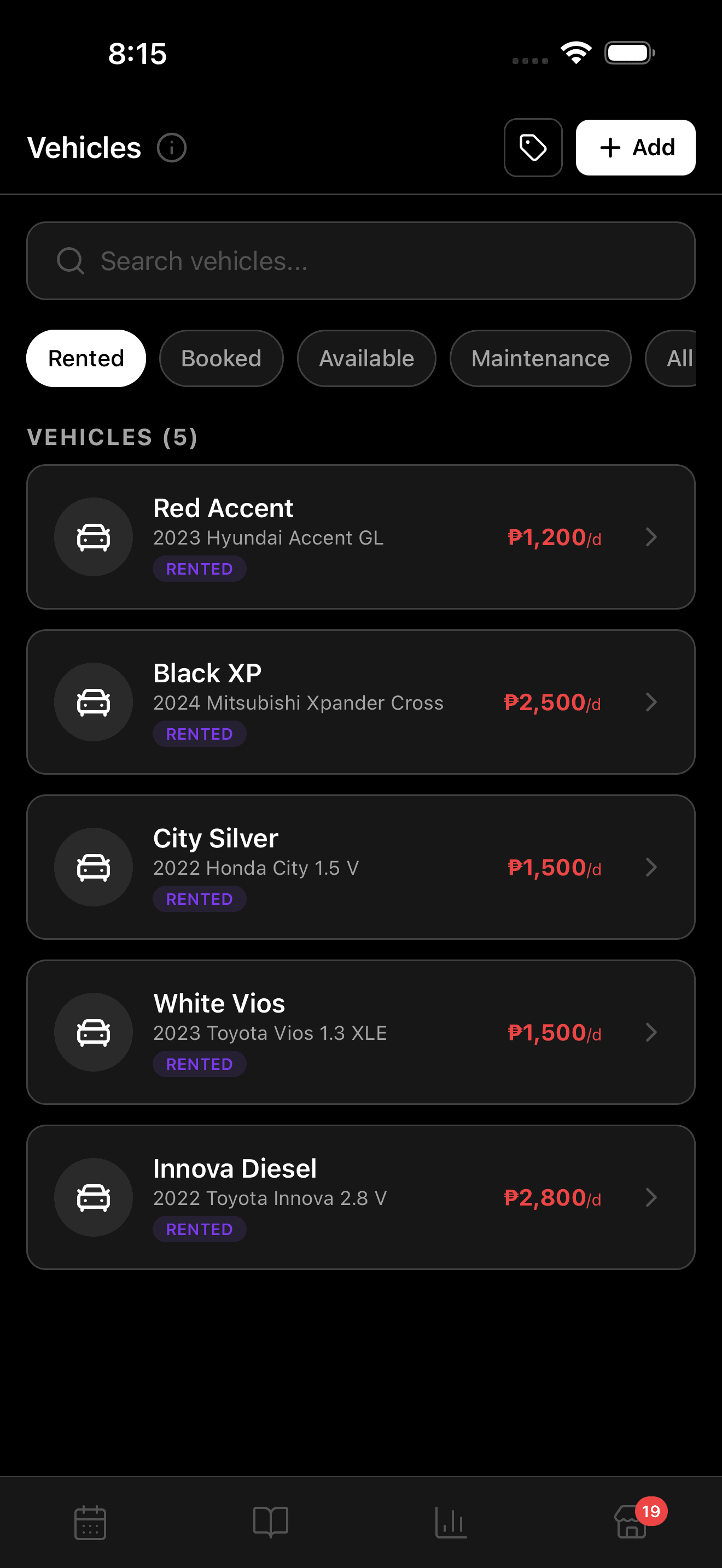Image resolution: width=722 pixels, height=1568 pixels.
Task: Expand the Innova Diesel entry
Action: (651, 1197)
